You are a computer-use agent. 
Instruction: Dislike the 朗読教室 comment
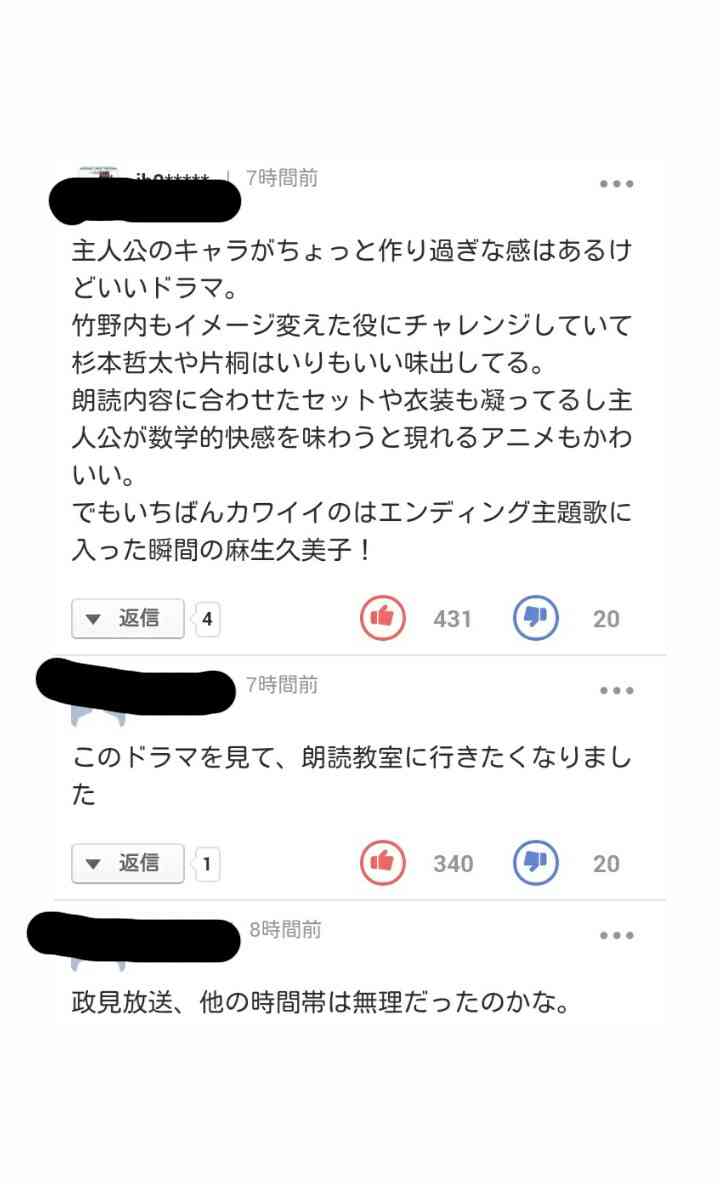tap(536, 863)
